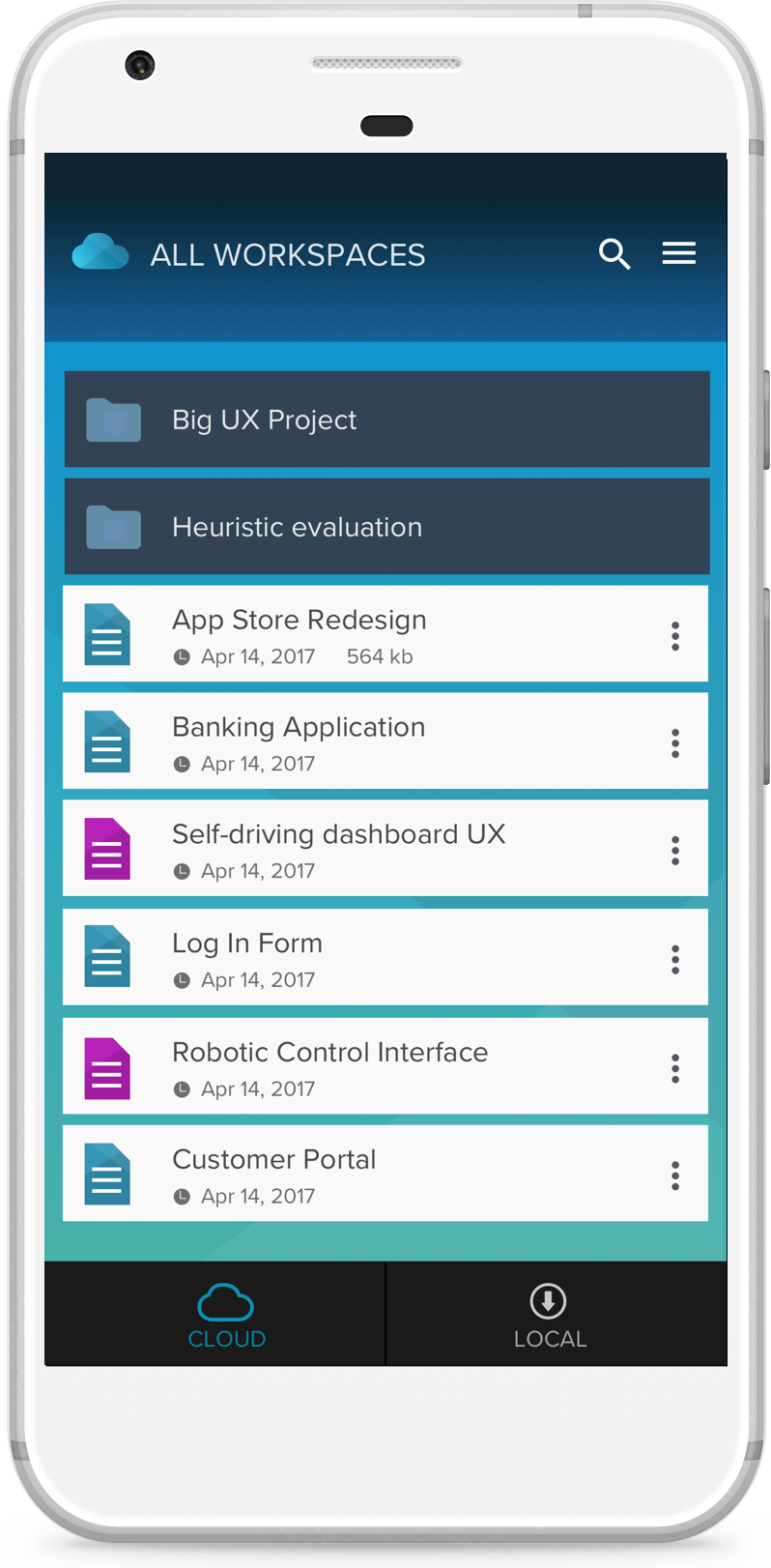771x1568 pixels.
Task: Open the hamburger menu
Action: (678, 253)
